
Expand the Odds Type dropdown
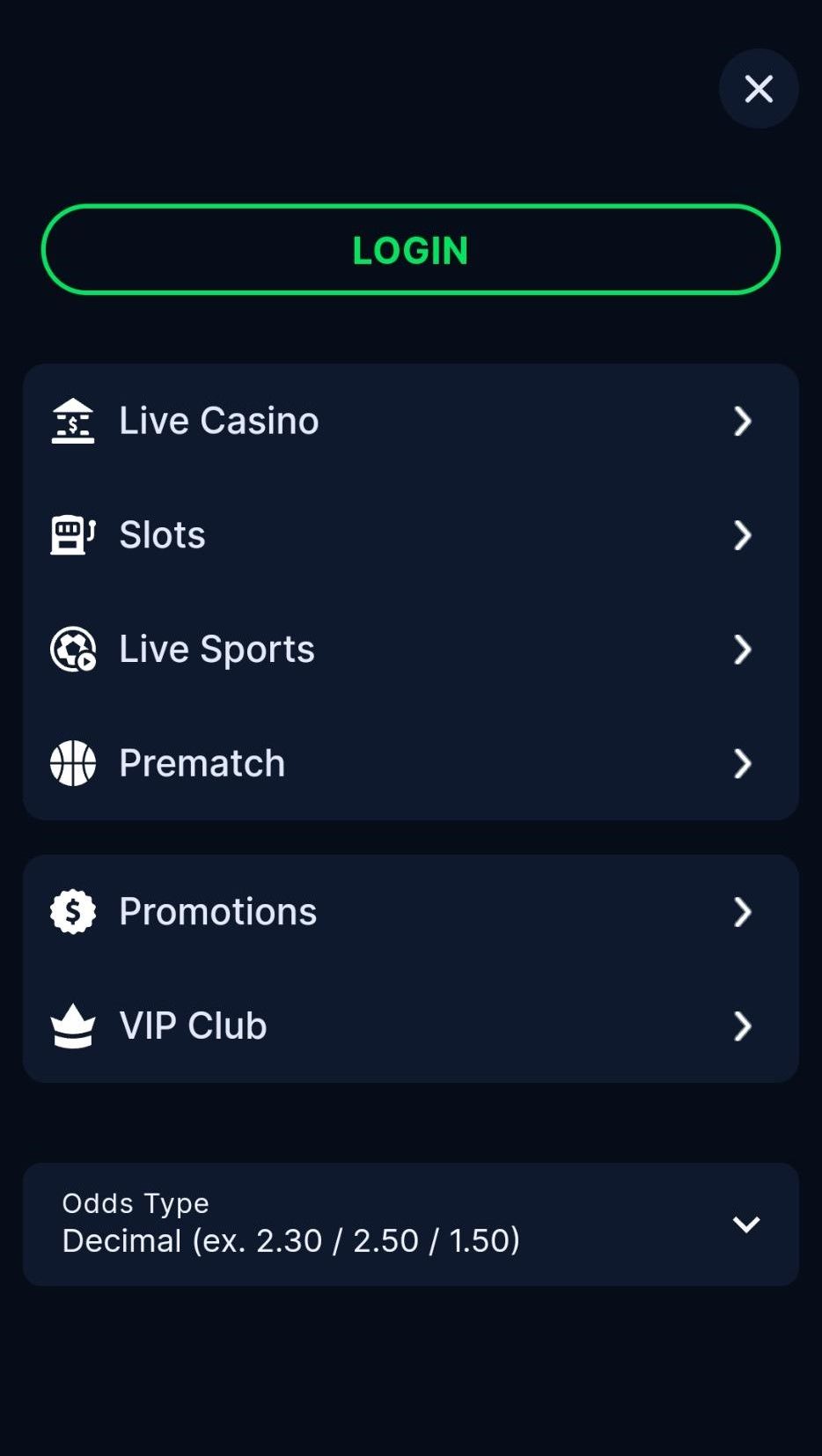click(745, 1224)
